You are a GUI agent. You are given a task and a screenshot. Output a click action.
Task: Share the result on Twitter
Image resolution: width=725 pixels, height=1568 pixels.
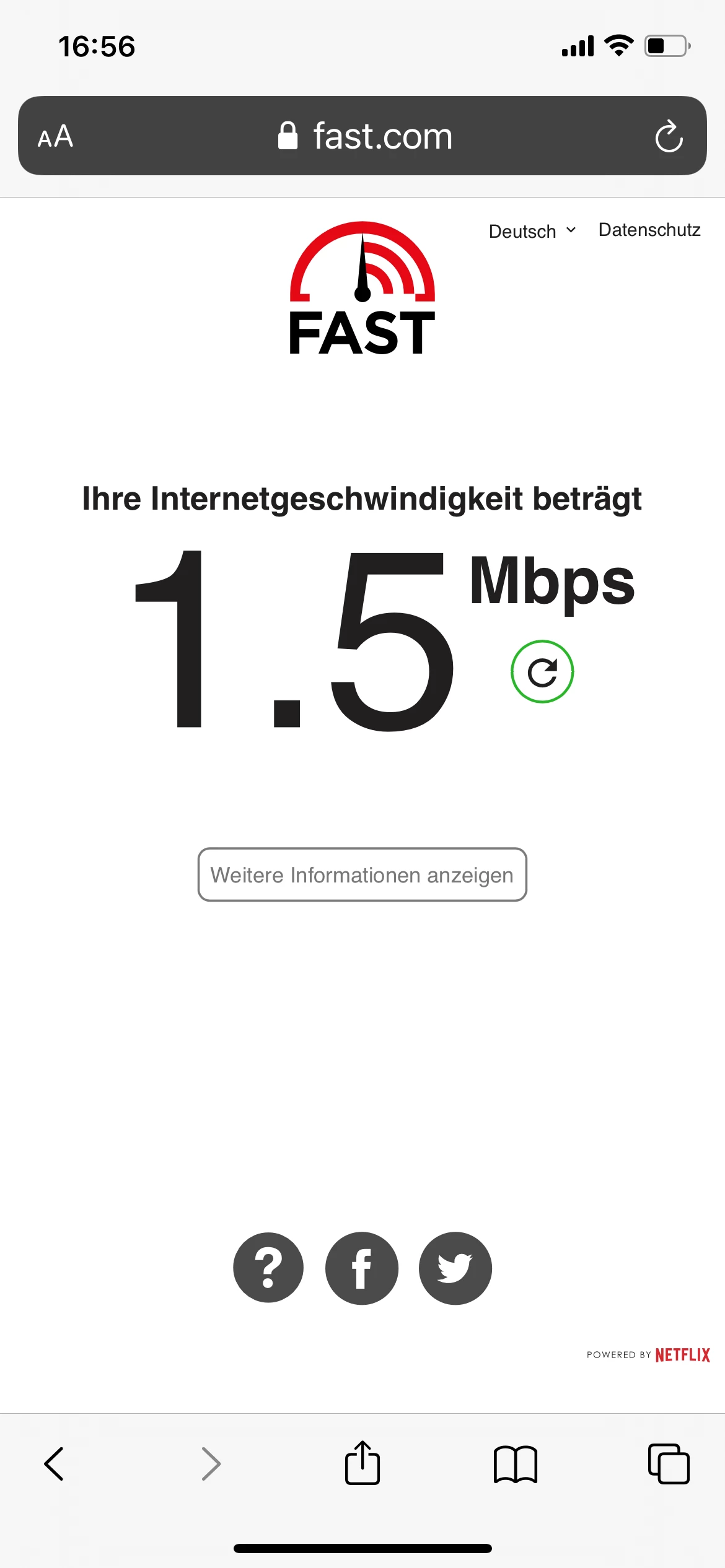click(x=455, y=1268)
